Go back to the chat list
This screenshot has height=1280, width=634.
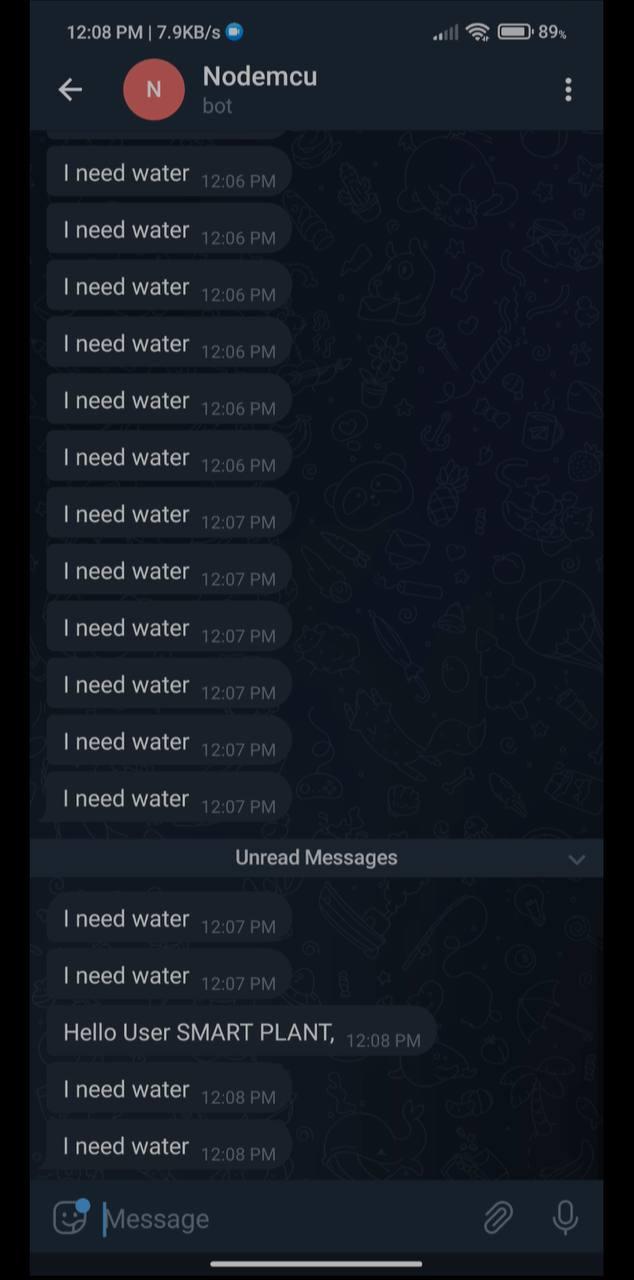70,90
